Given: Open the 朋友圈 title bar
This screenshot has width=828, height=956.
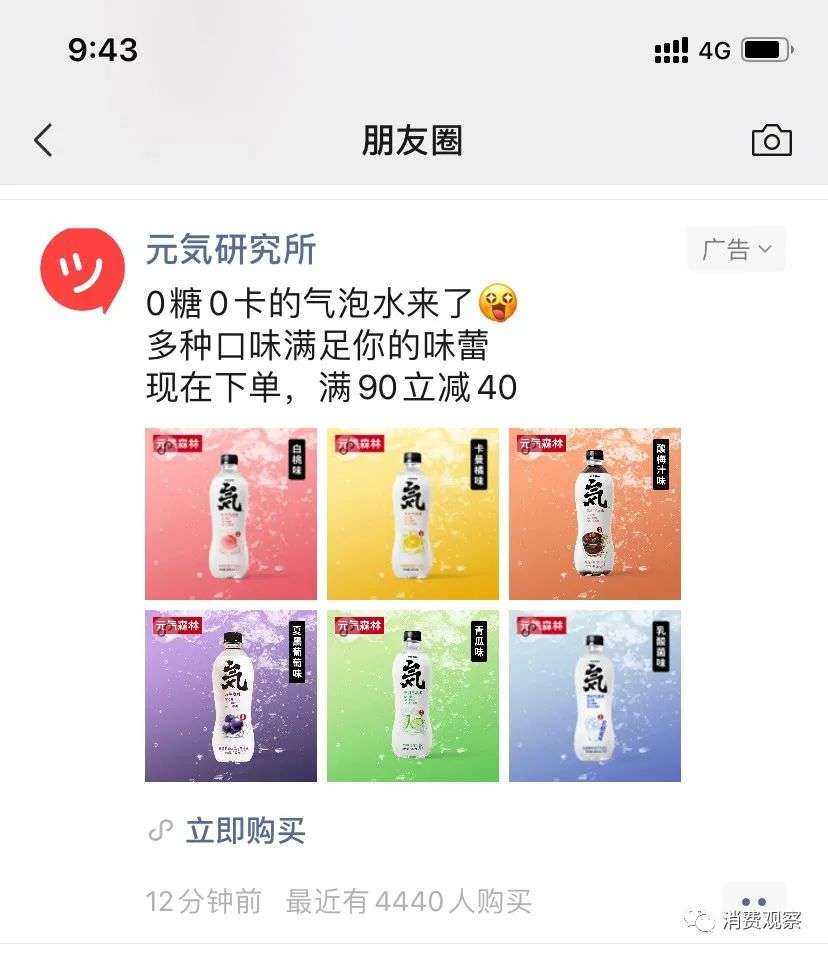Looking at the screenshot, I should [x=414, y=140].
